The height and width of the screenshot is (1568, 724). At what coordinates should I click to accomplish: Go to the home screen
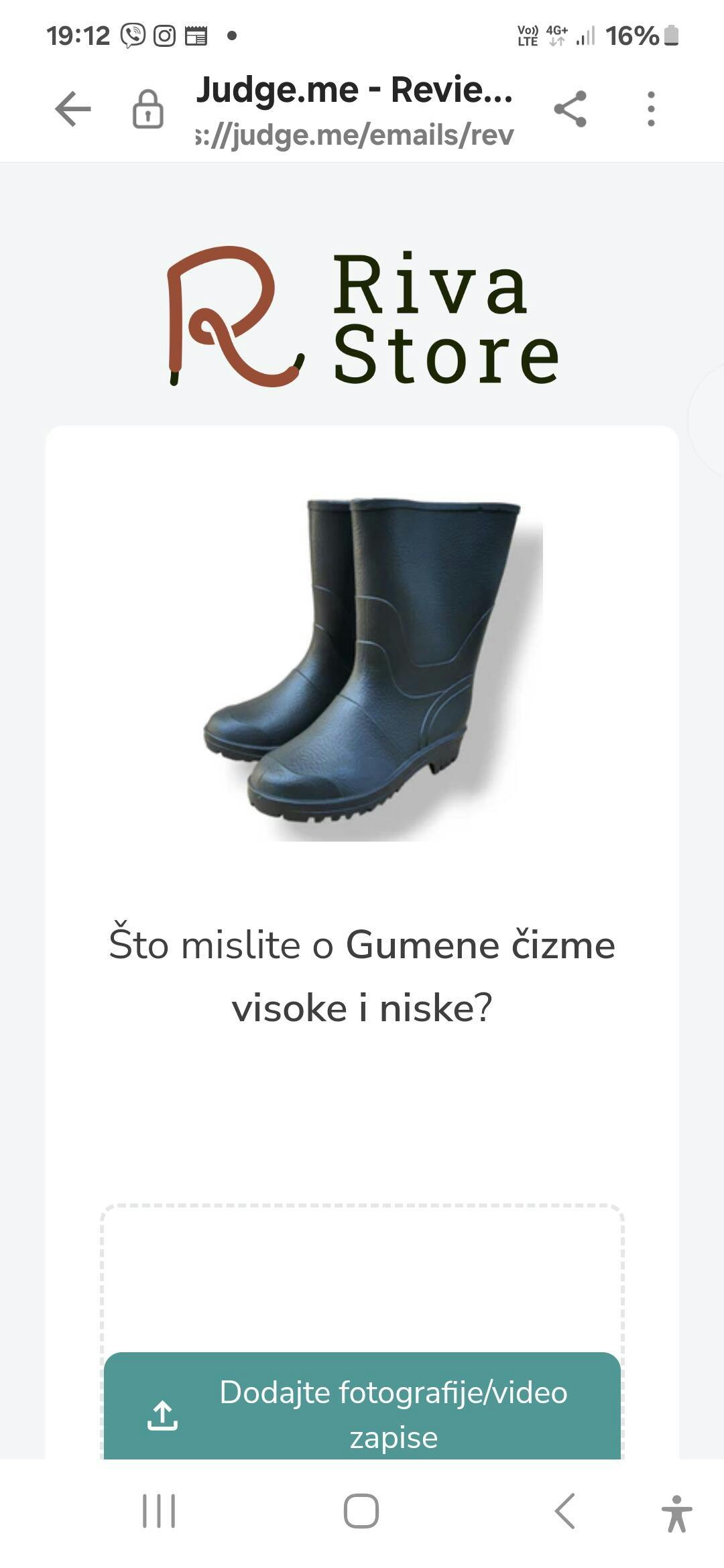point(361,1512)
